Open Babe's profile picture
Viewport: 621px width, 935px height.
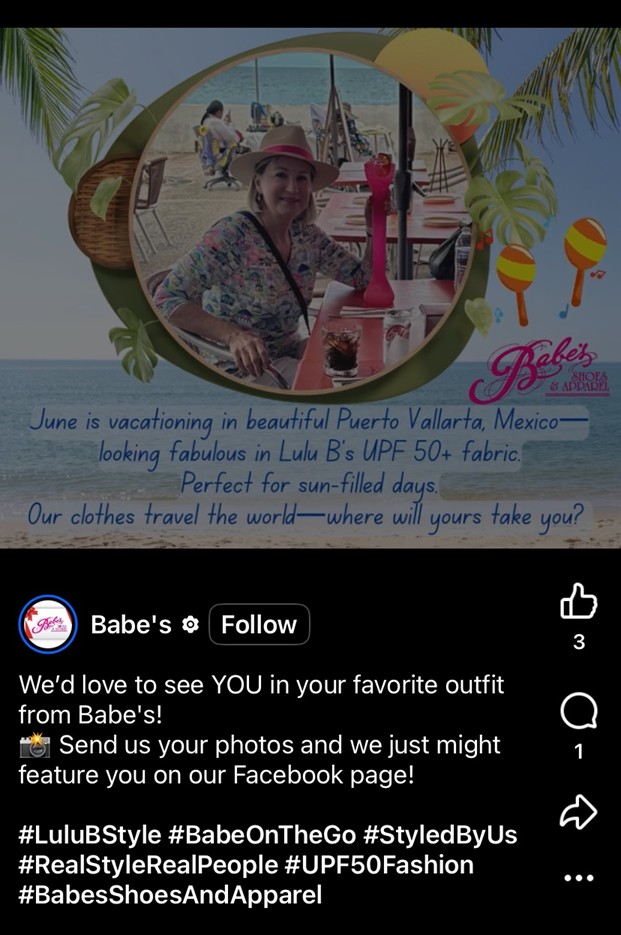point(48,625)
